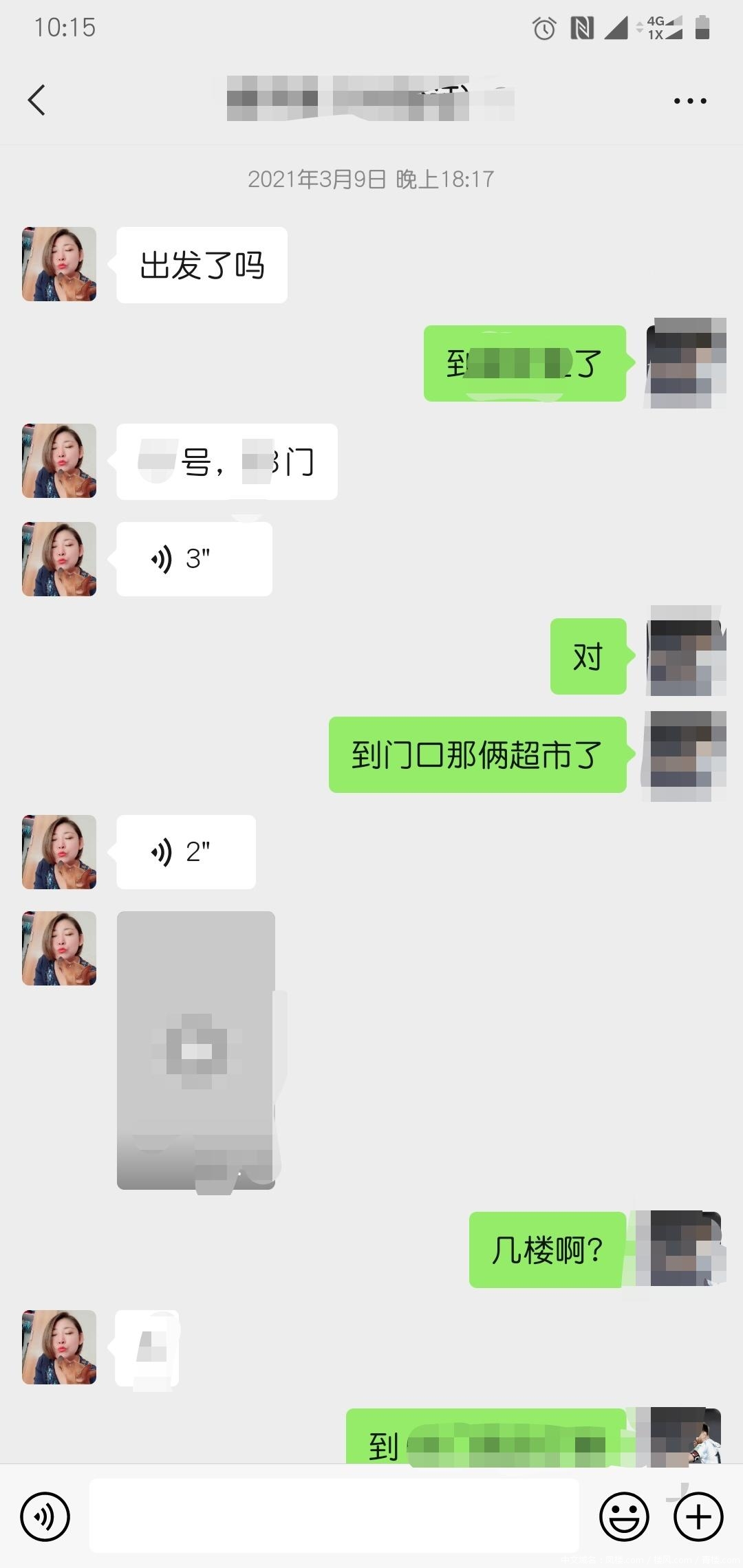Open the plus attachments menu
This screenshot has height=1568, width=743.
(x=698, y=1516)
